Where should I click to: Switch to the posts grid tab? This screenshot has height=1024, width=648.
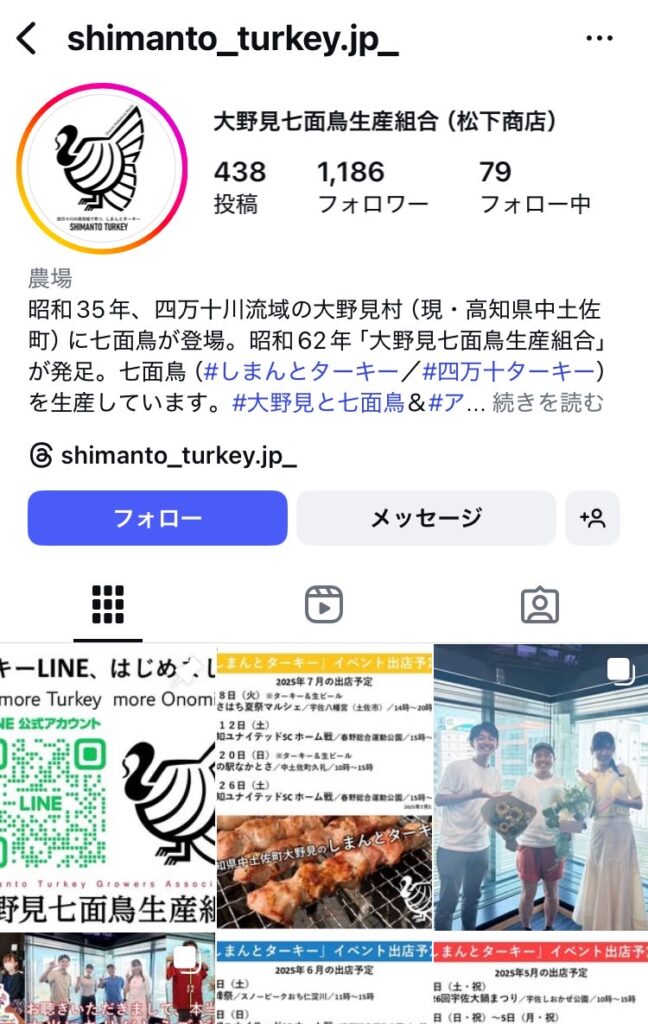[x=107, y=605]
